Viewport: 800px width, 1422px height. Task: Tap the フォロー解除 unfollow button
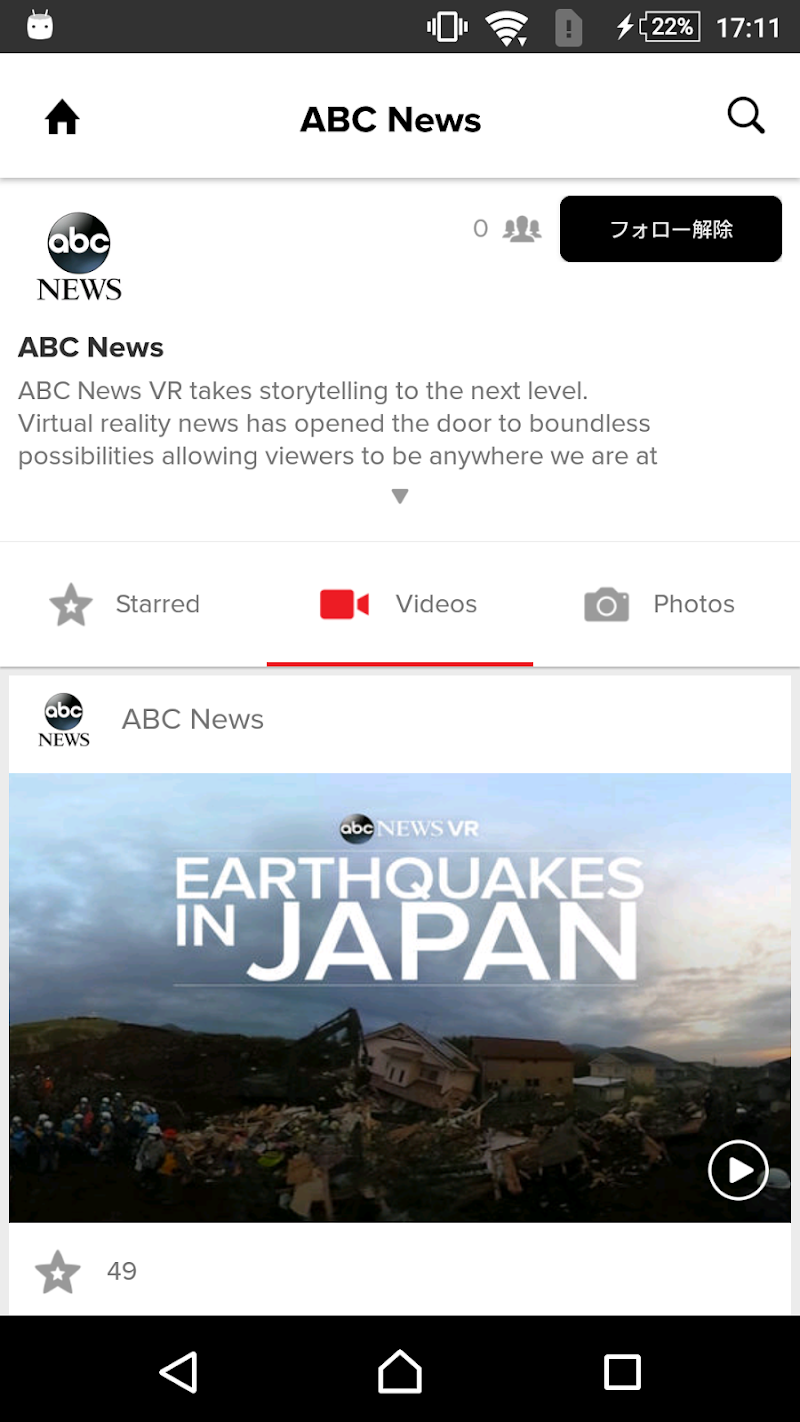[670, 229]
